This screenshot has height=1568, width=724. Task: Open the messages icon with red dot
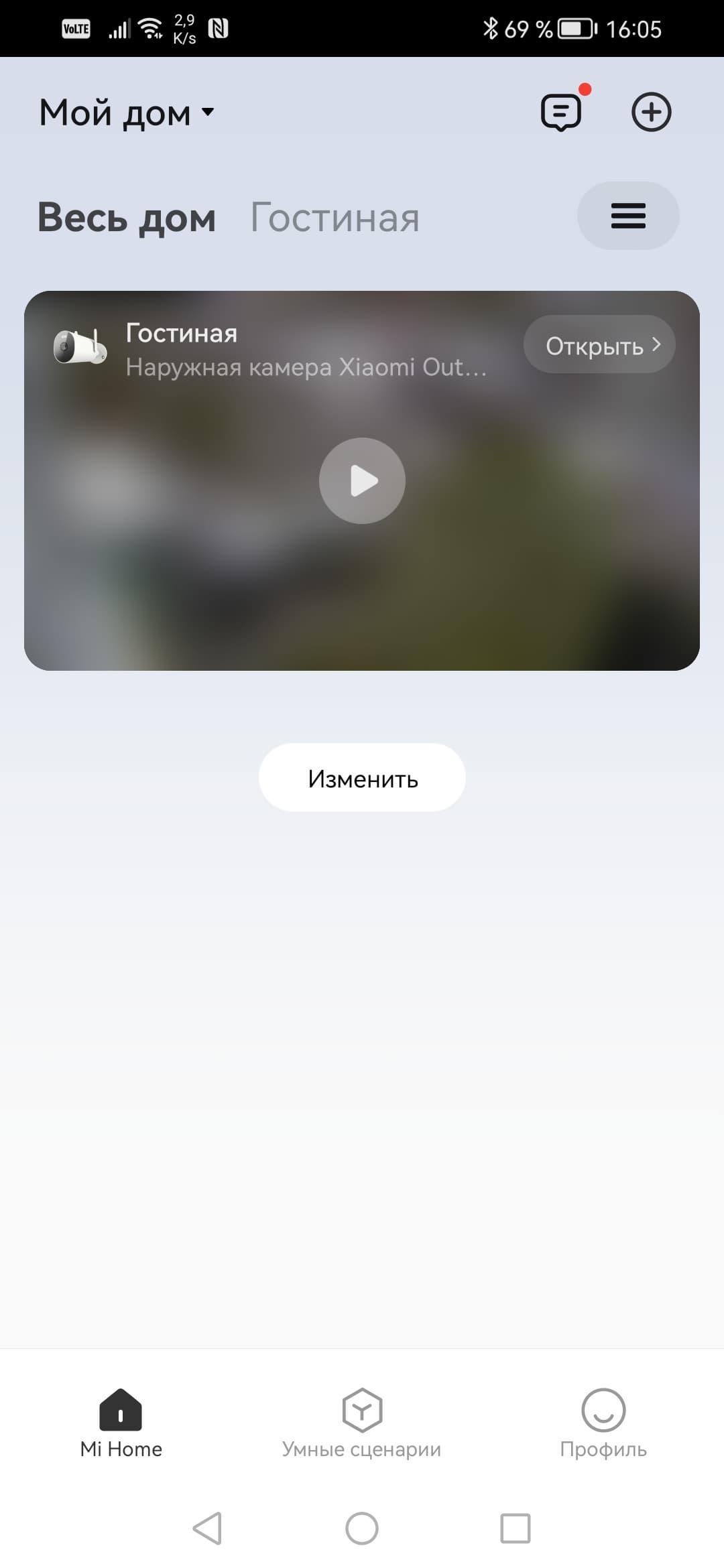[x=561, y=113]
